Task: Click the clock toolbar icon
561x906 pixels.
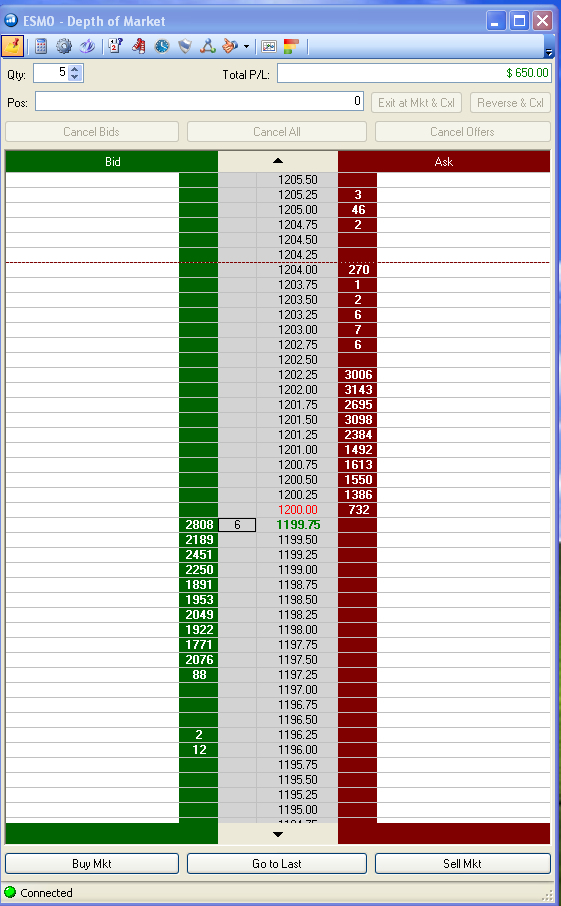Action: (162, 46)
